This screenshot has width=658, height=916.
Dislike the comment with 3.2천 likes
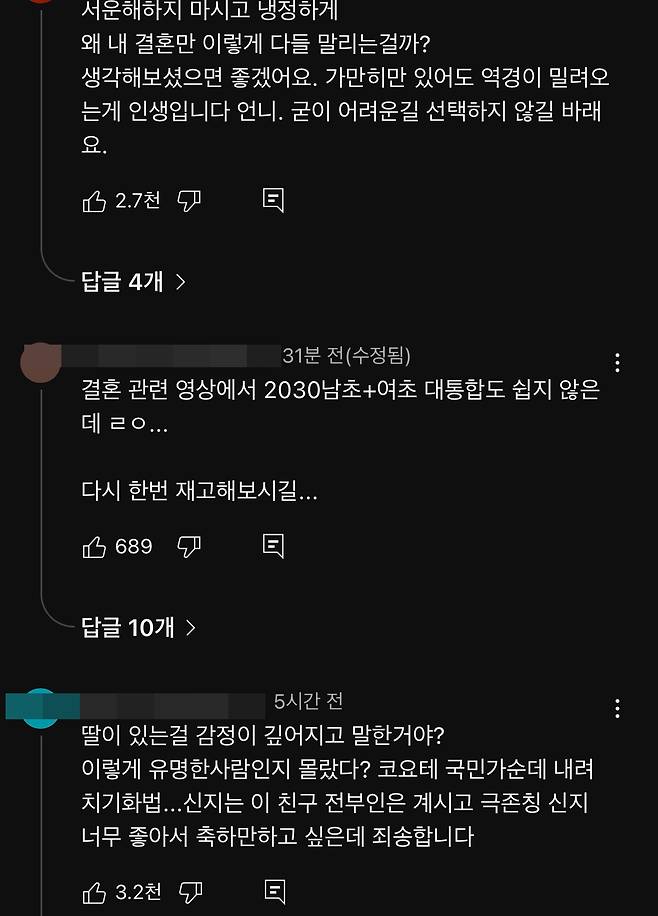click(x=189, y=891)
